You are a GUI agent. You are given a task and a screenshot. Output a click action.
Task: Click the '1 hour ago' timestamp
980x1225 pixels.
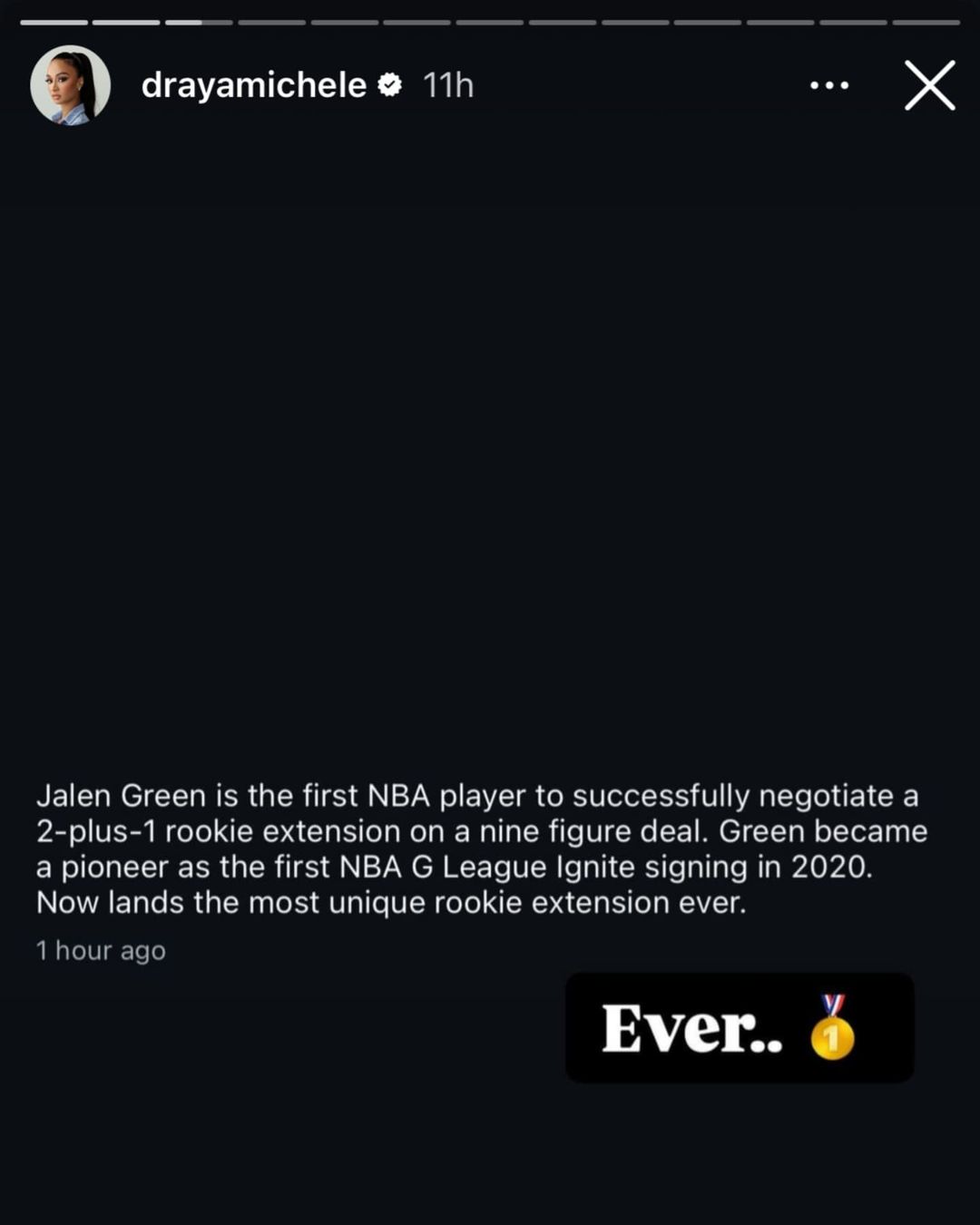[100, 950]
